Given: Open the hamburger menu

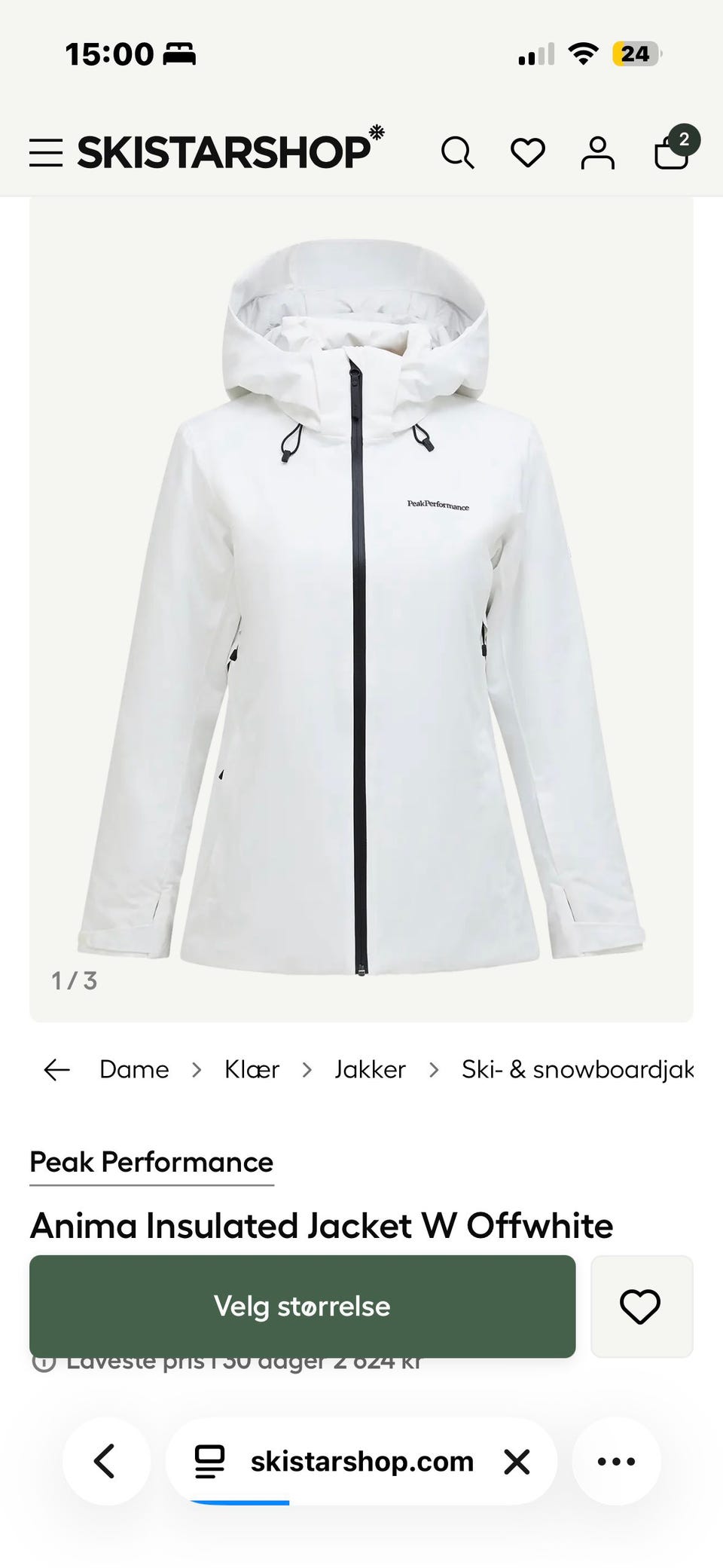Looking at the screenshot, I should 46,153.
